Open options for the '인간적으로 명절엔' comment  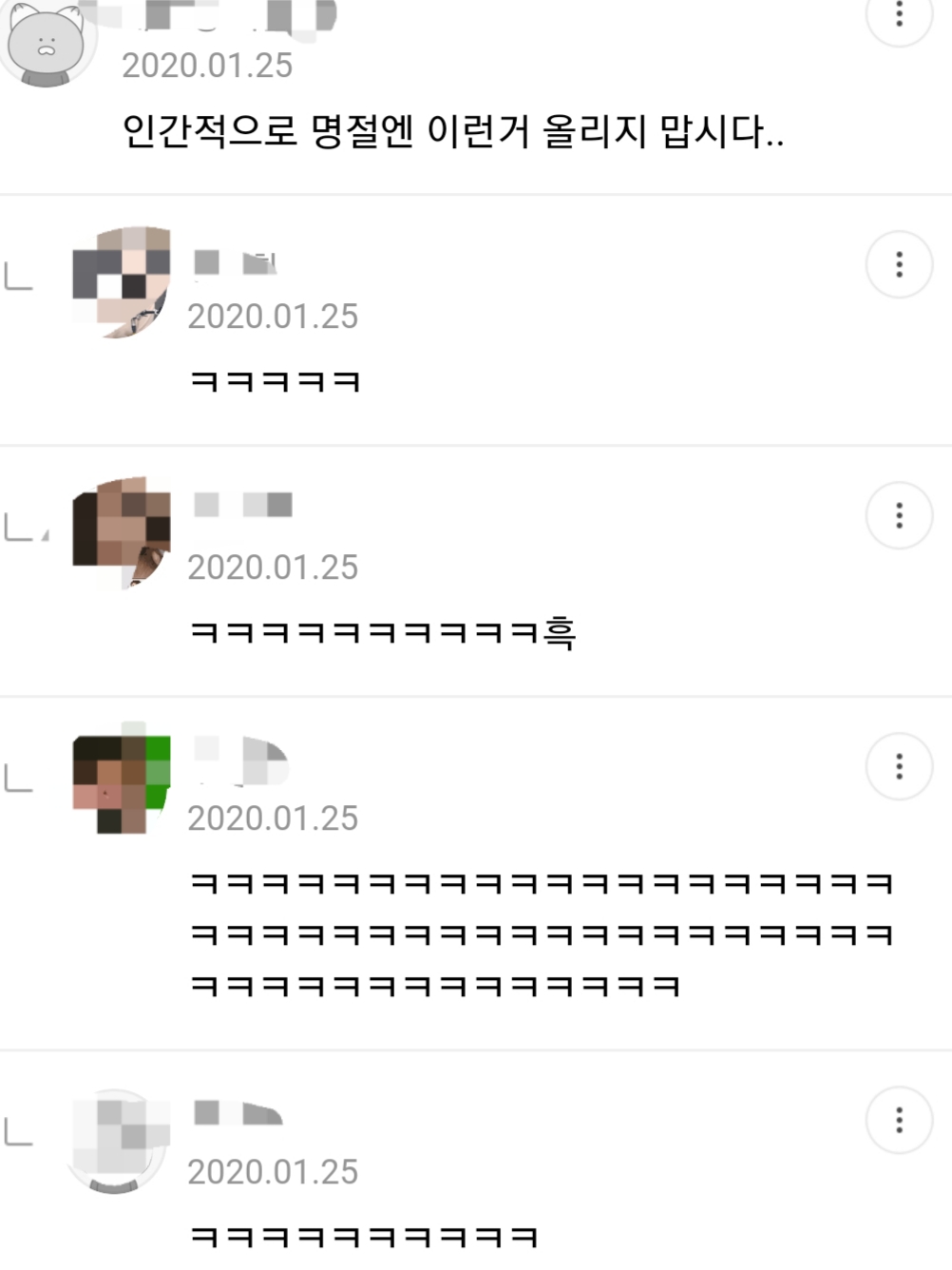tap(898, 14)
